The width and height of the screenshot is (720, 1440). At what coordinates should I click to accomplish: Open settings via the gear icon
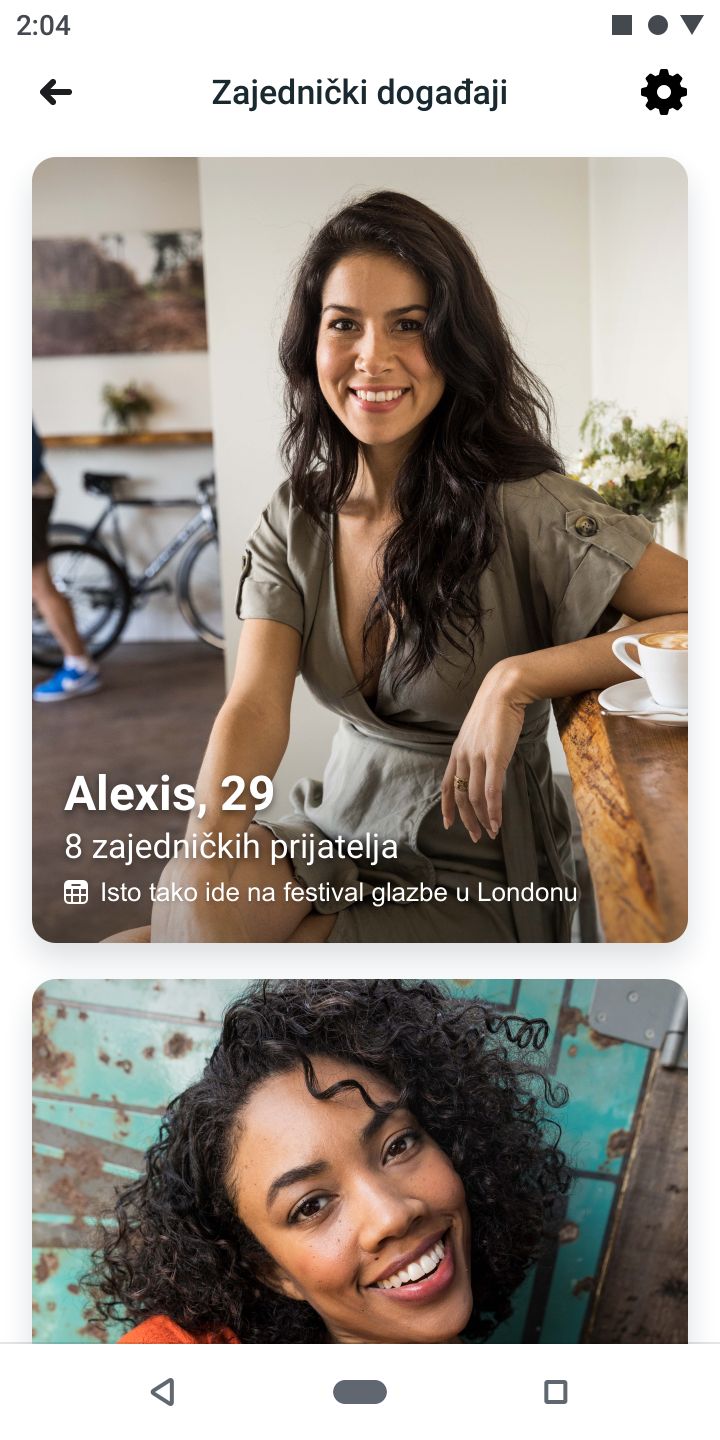(664, 93)
